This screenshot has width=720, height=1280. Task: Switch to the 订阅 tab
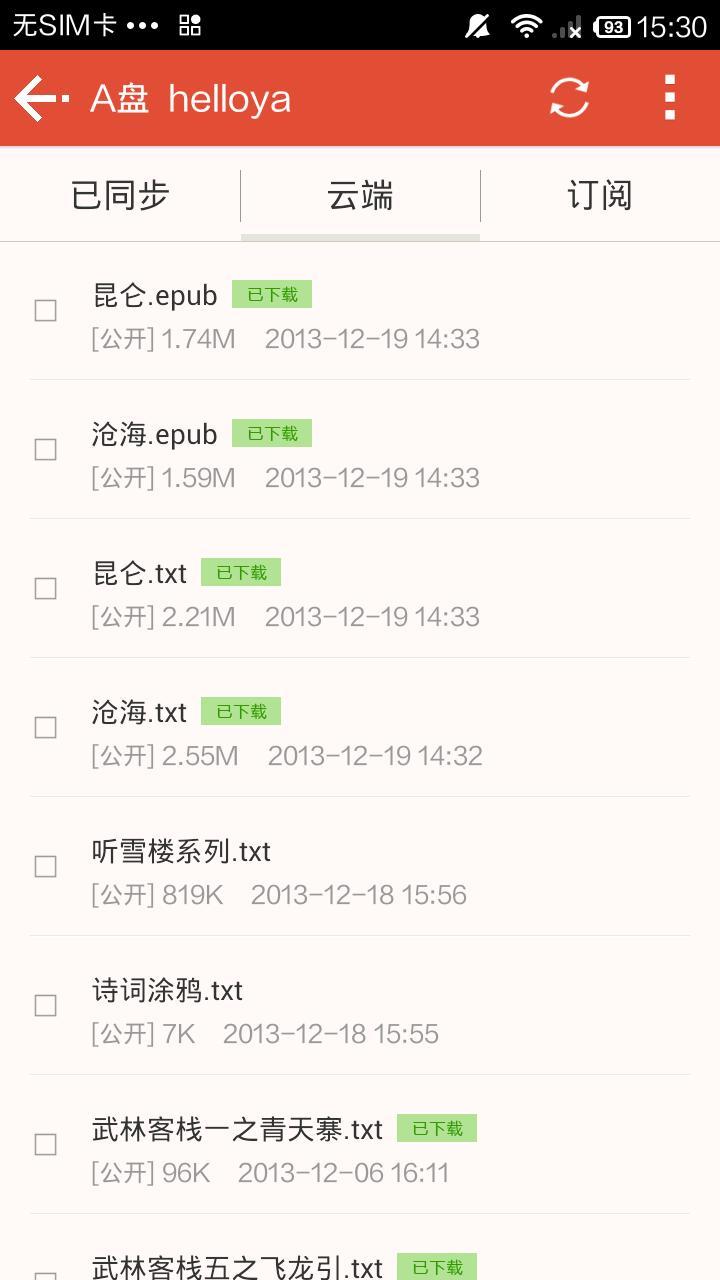[600, 195]
